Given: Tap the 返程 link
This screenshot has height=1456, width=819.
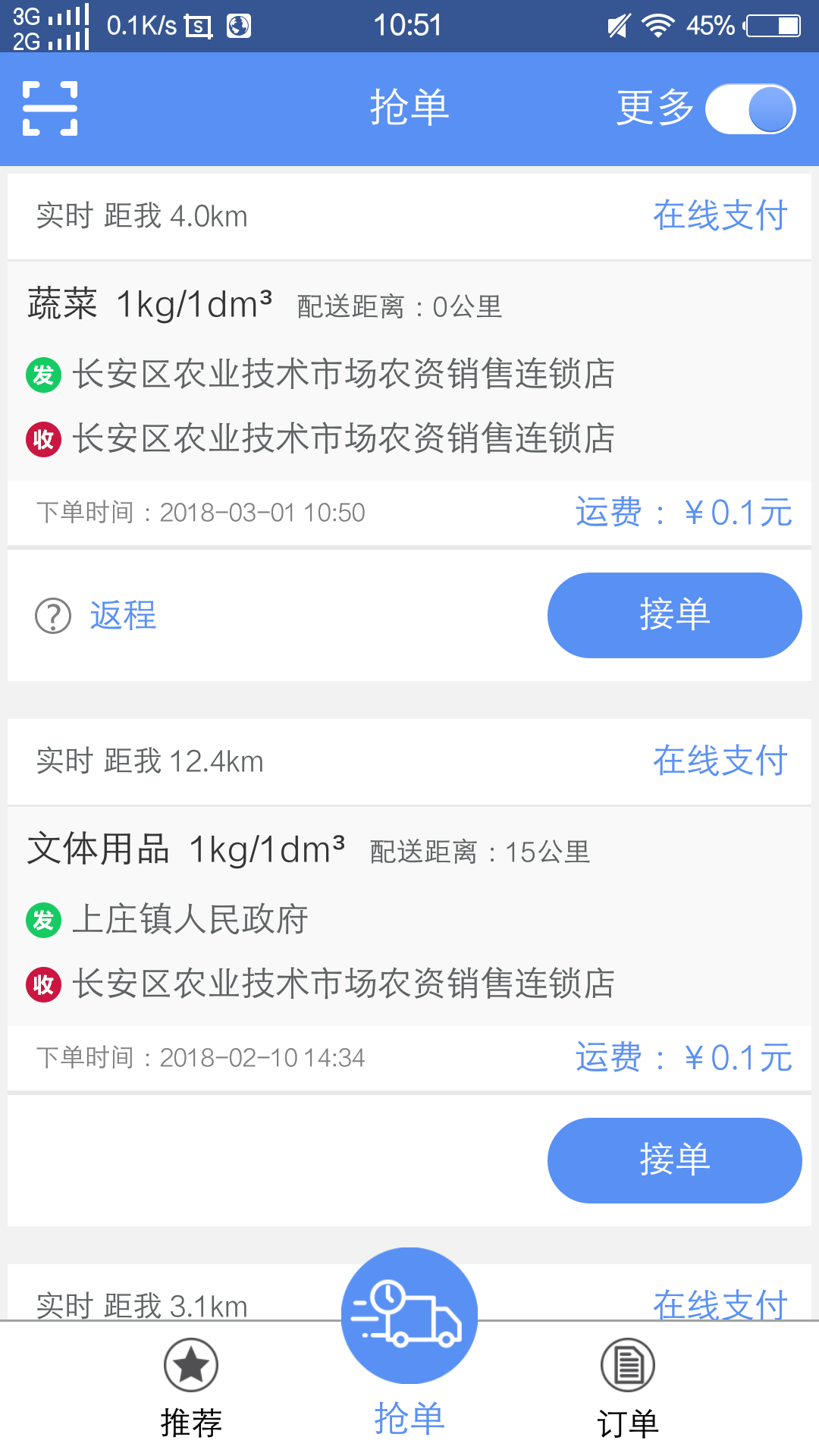Looking at the screenshot, I should tap(123, 615).
